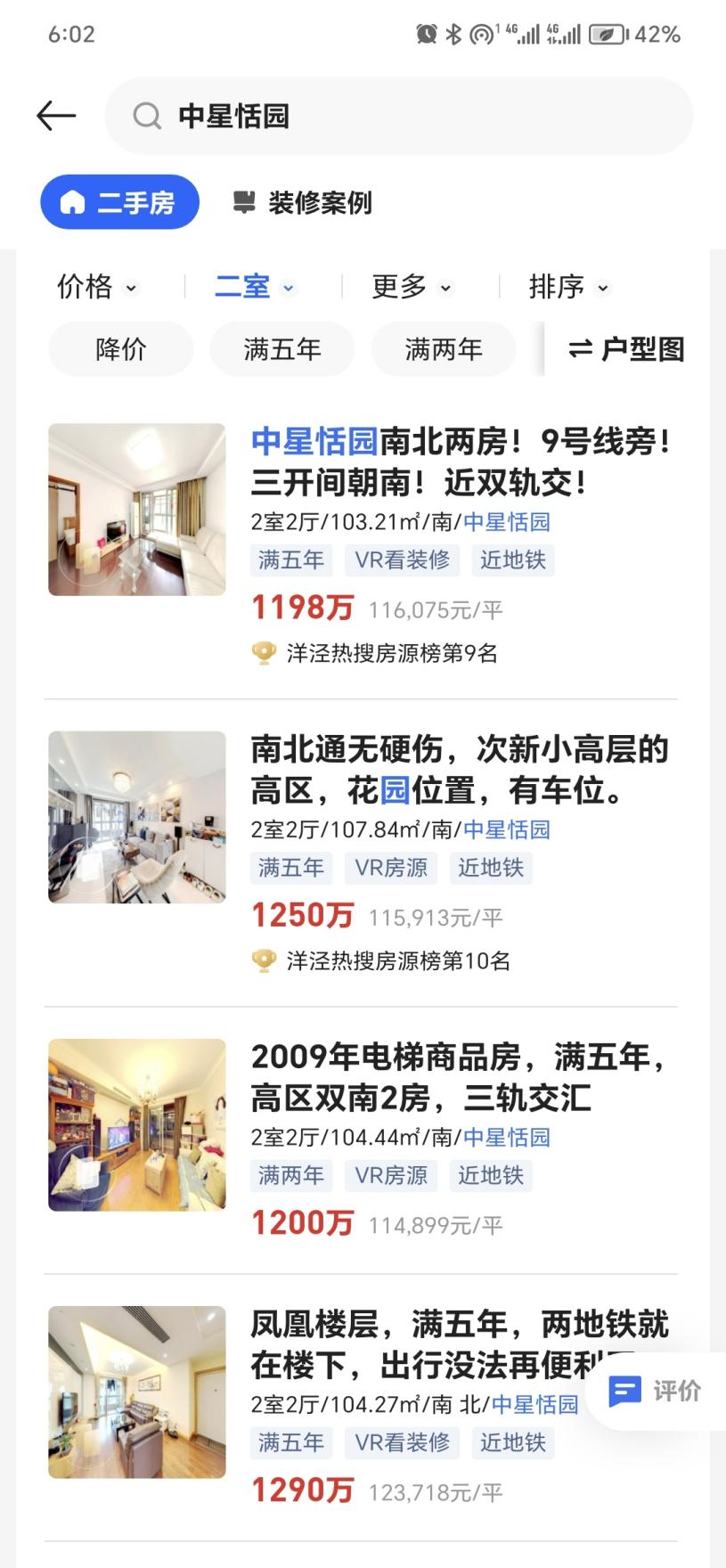Click the search magnifier icon
Image resolution: width=726 pixels, height=1568 pixels.
pyautogui.click(x=146, y=115)
